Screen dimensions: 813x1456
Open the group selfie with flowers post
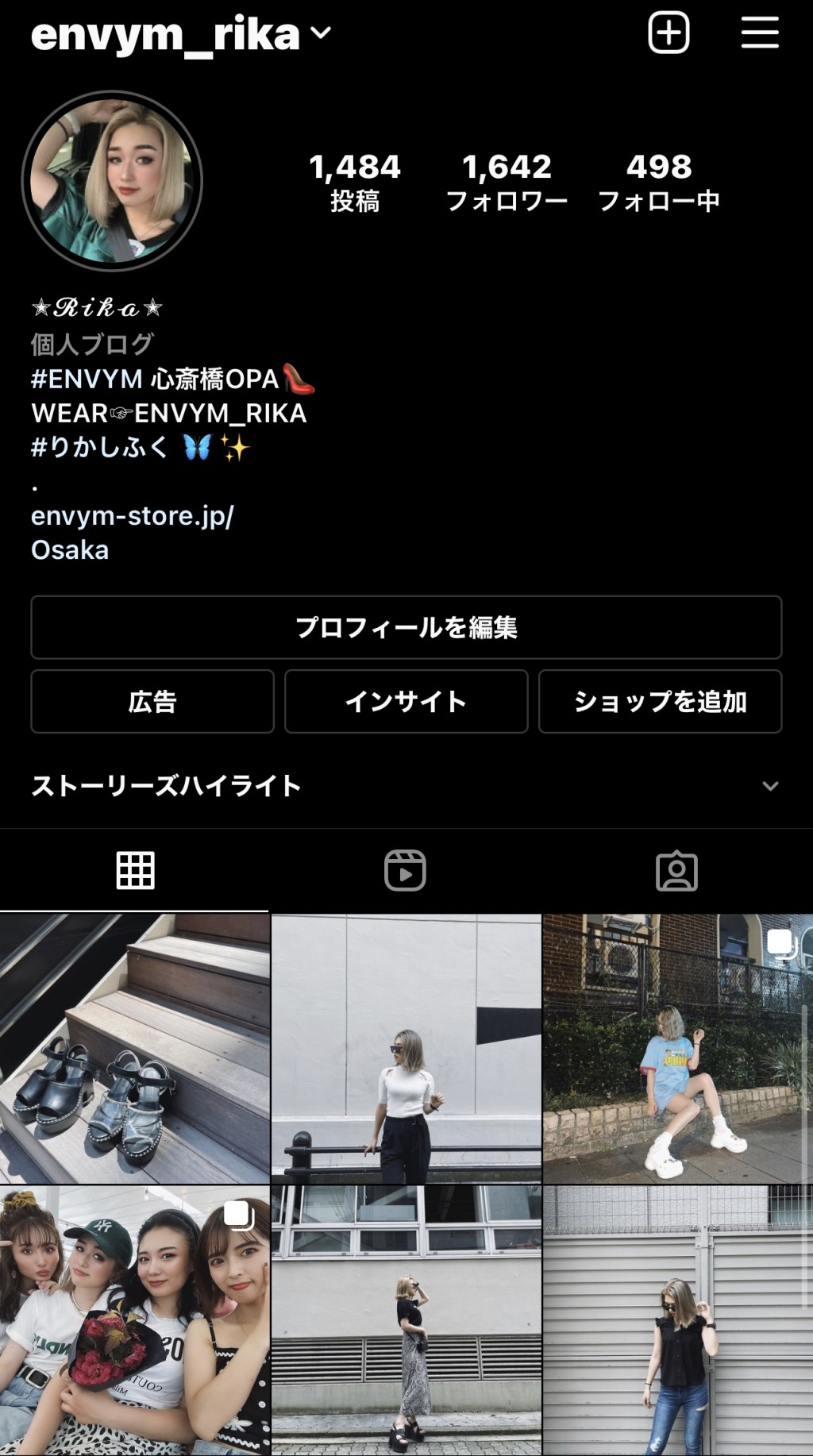pyautogui.click(x=134, y=1319)
